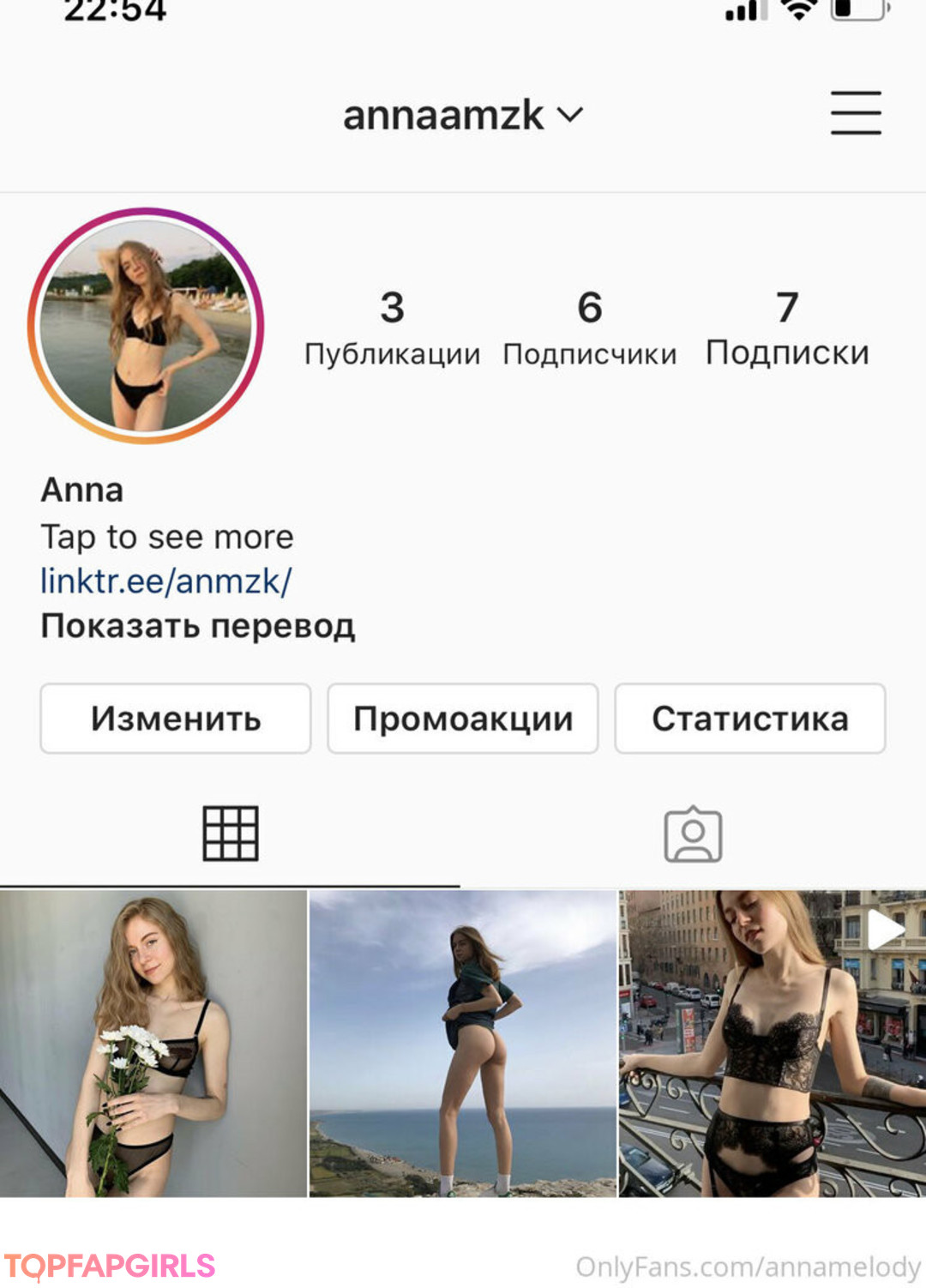Open the annaamzk account switcher dropdown
The height and width of the screenshot is (1288, 926).
pos(463,115)
